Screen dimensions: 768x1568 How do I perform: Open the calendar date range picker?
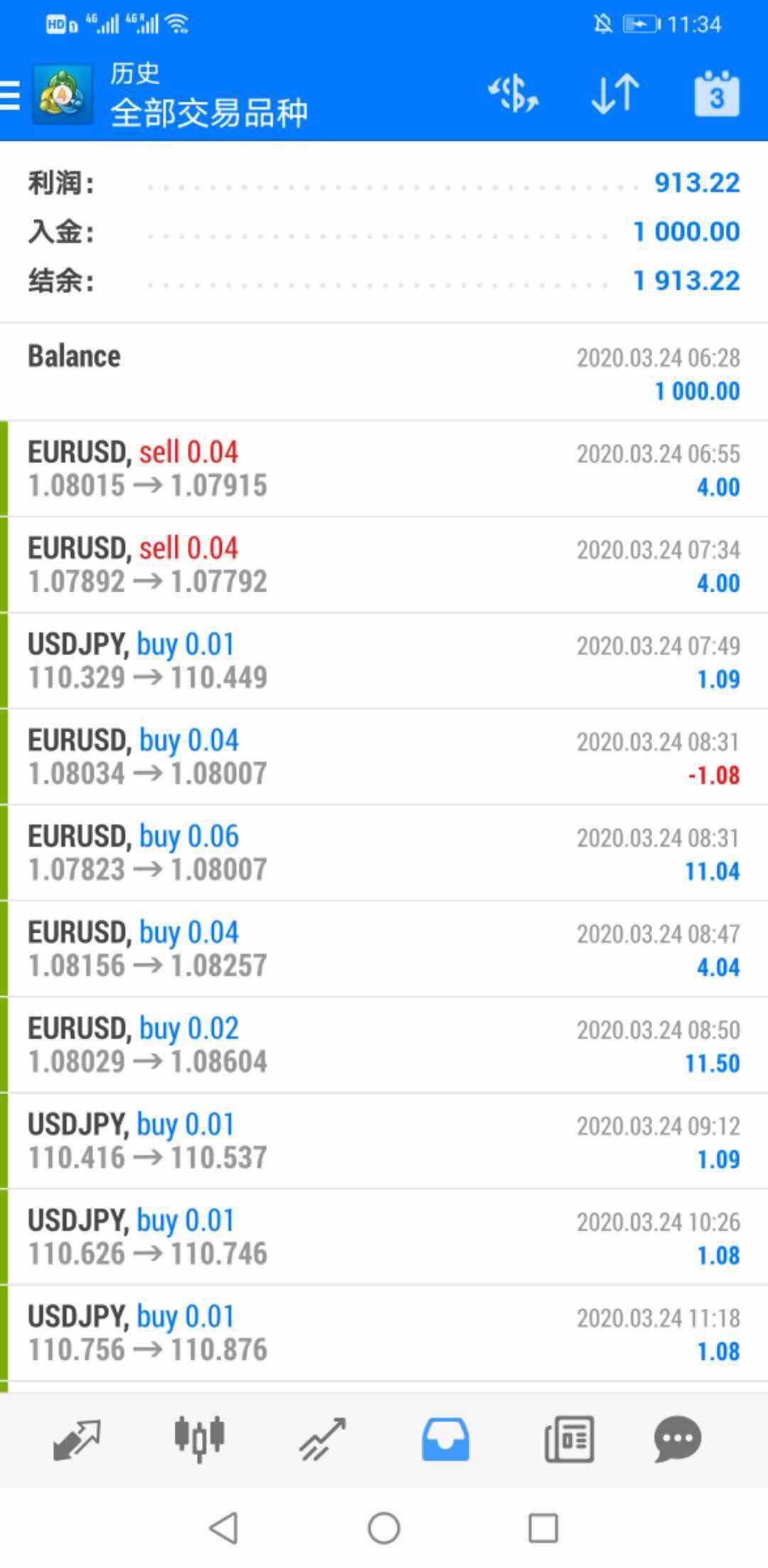(716, 94)
